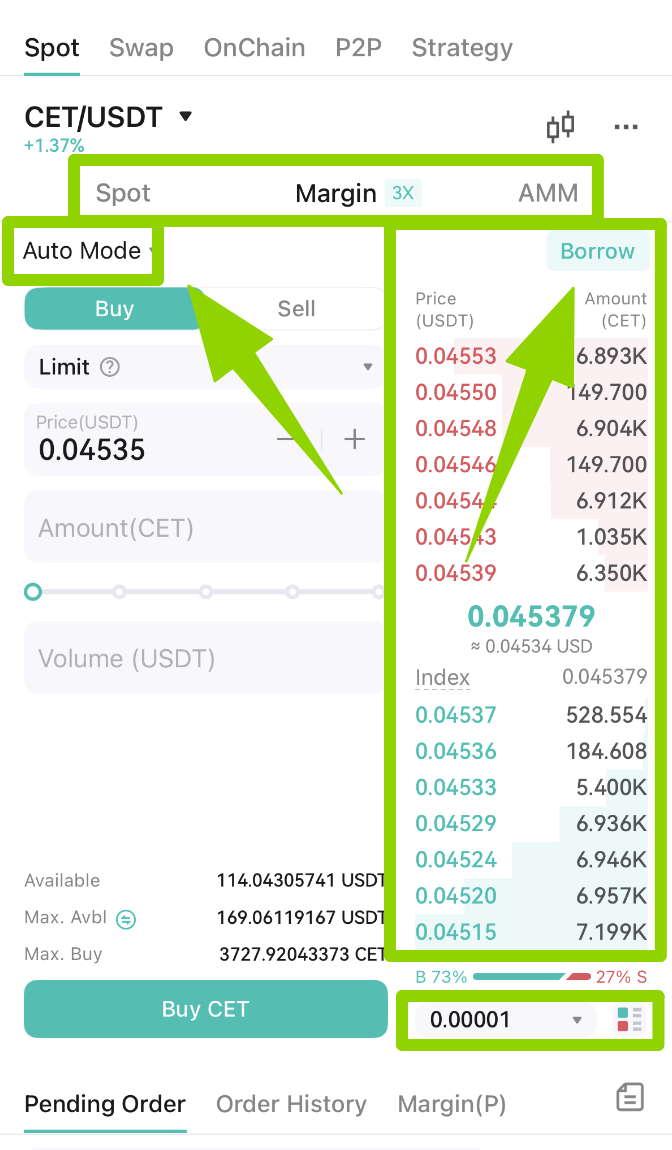Open the CET/USDT pair selector
Image resolution: width=672 pixels, height=1150 pixels.
(109, 117)
